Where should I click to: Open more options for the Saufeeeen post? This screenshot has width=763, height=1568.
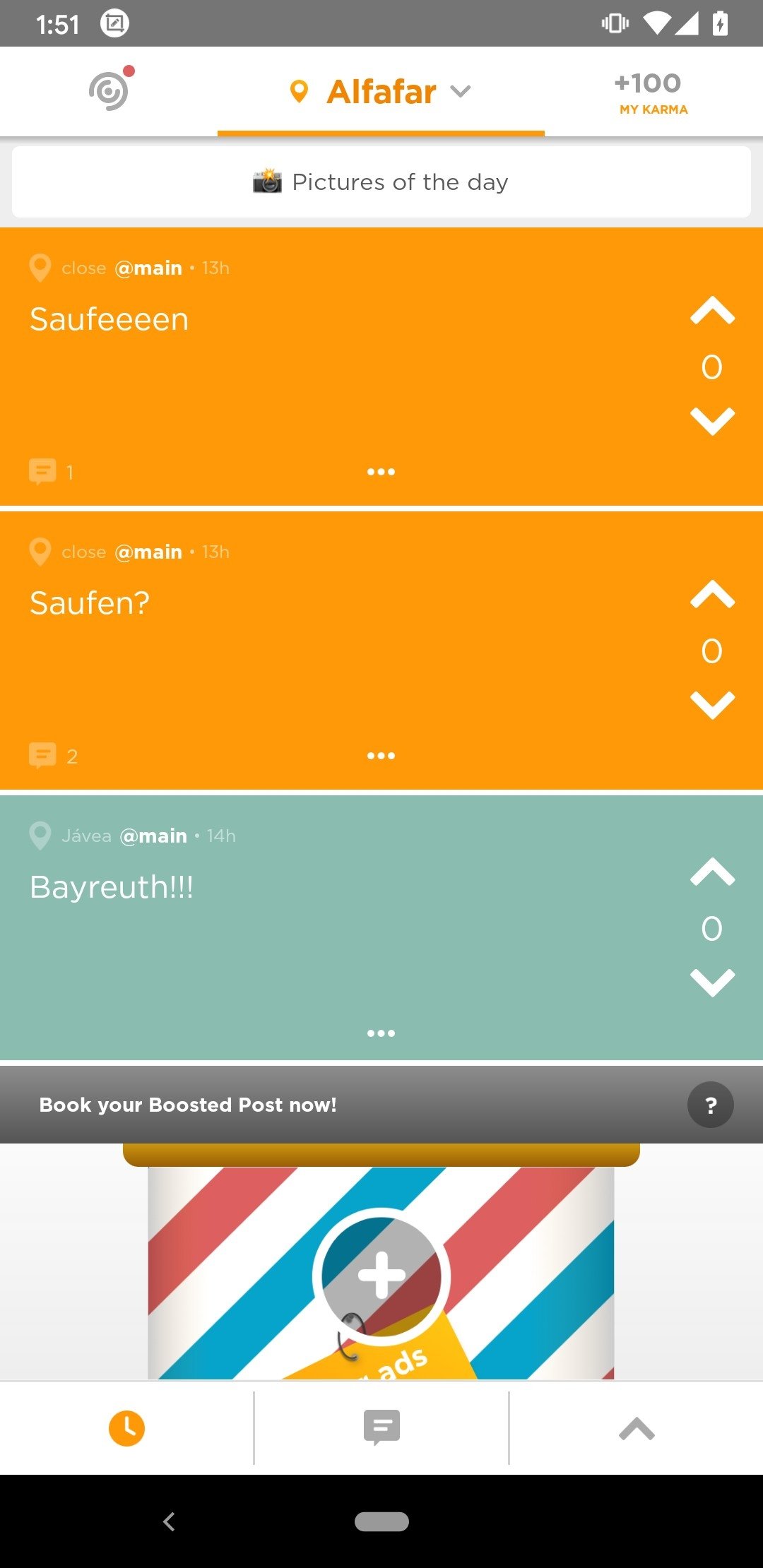[x=381, y=472]
